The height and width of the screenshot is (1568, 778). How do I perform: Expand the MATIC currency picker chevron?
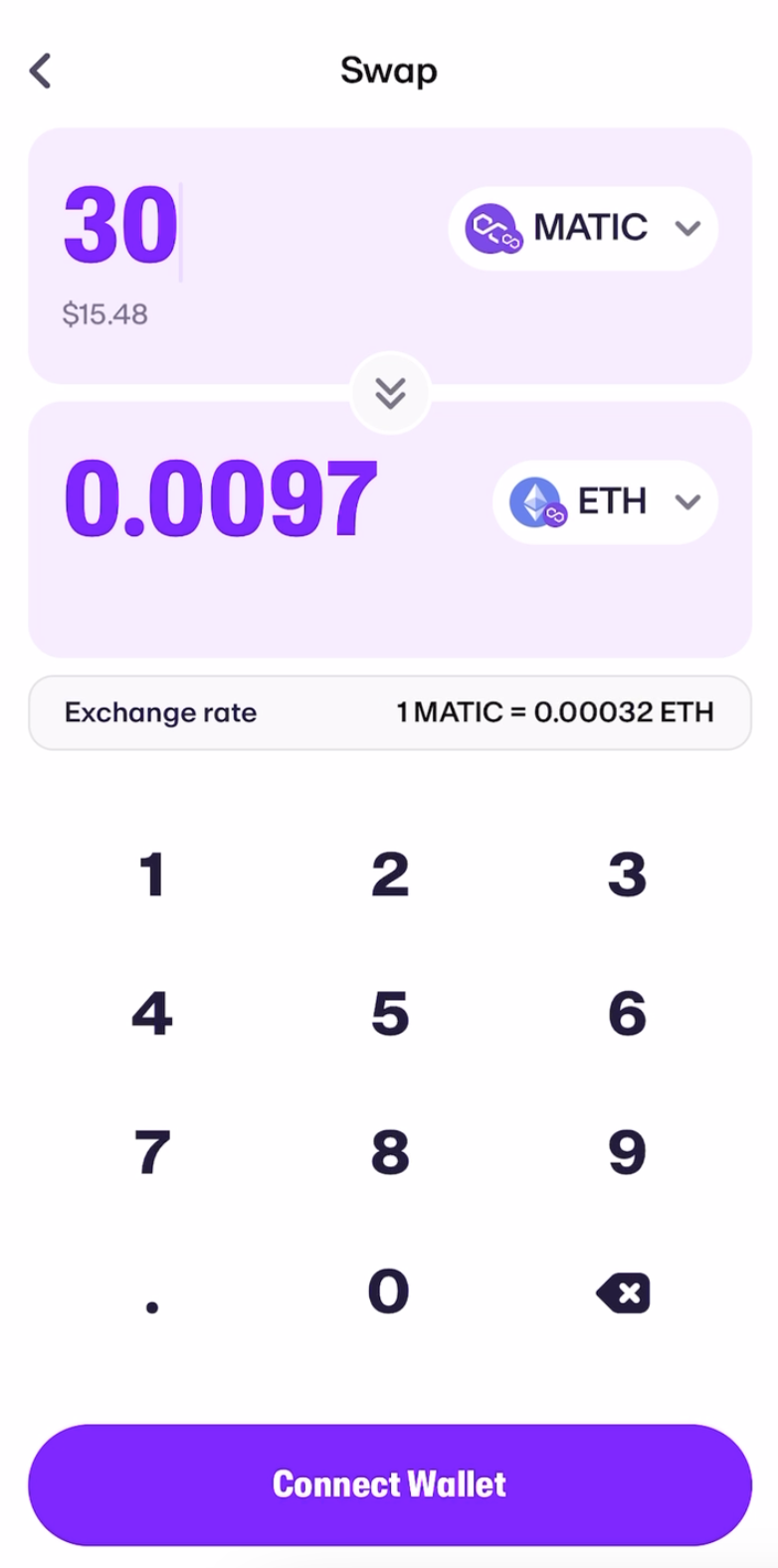click(685, 228)
